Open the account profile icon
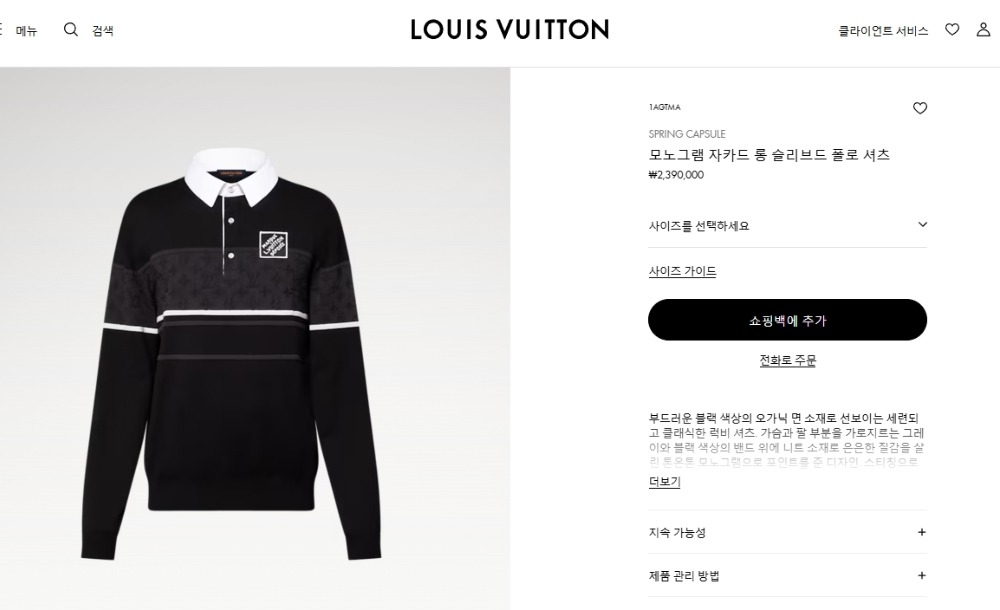 click(x=983, y=30)
